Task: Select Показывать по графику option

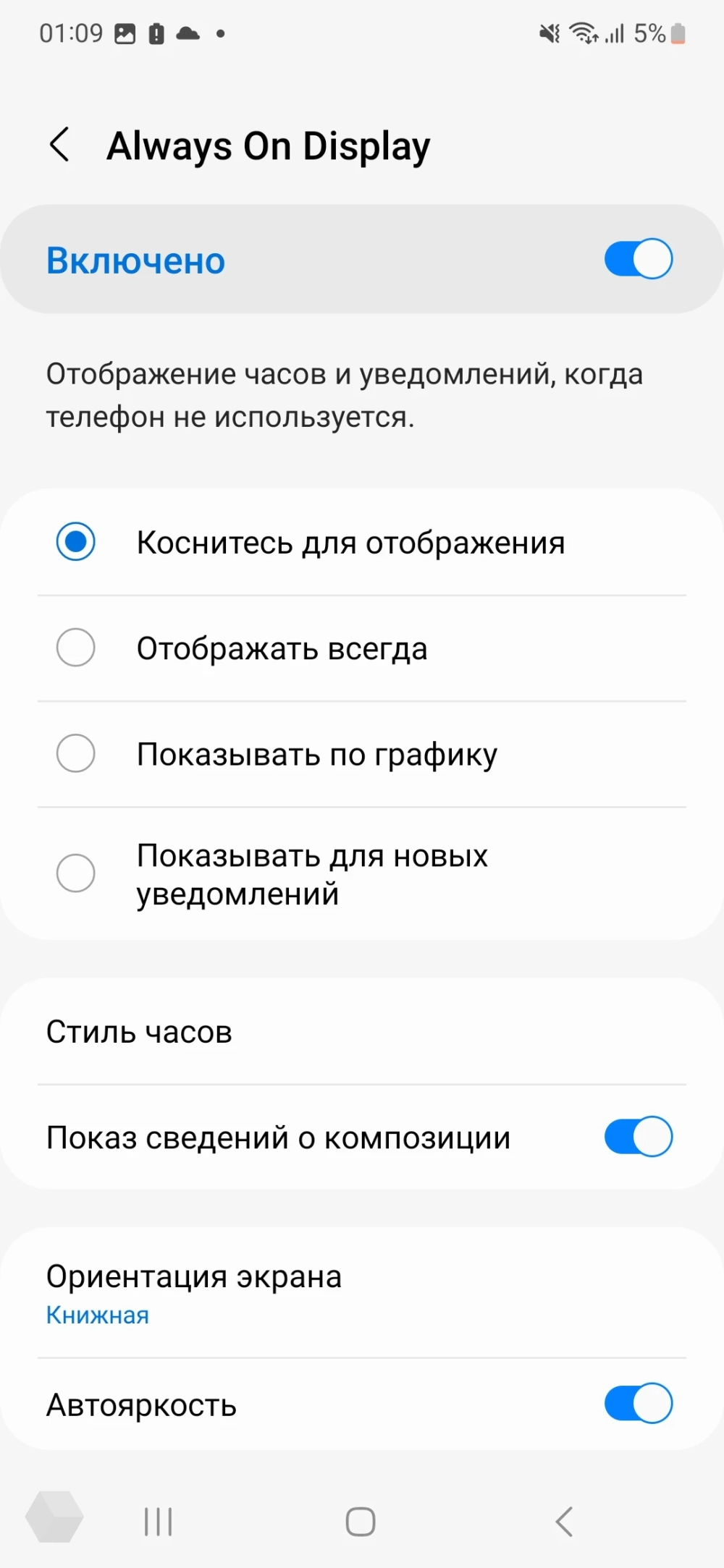Action: [76, 753]
